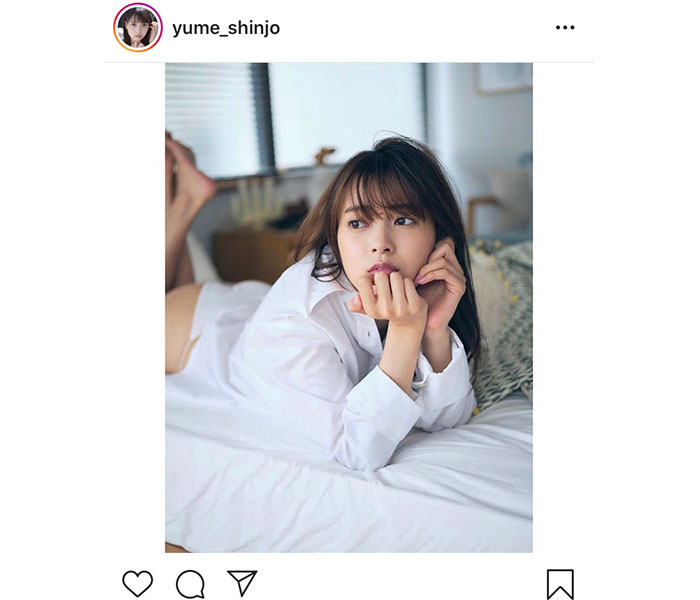
Task: Save the post with the bookmark icon
Action: coord(560,583)
